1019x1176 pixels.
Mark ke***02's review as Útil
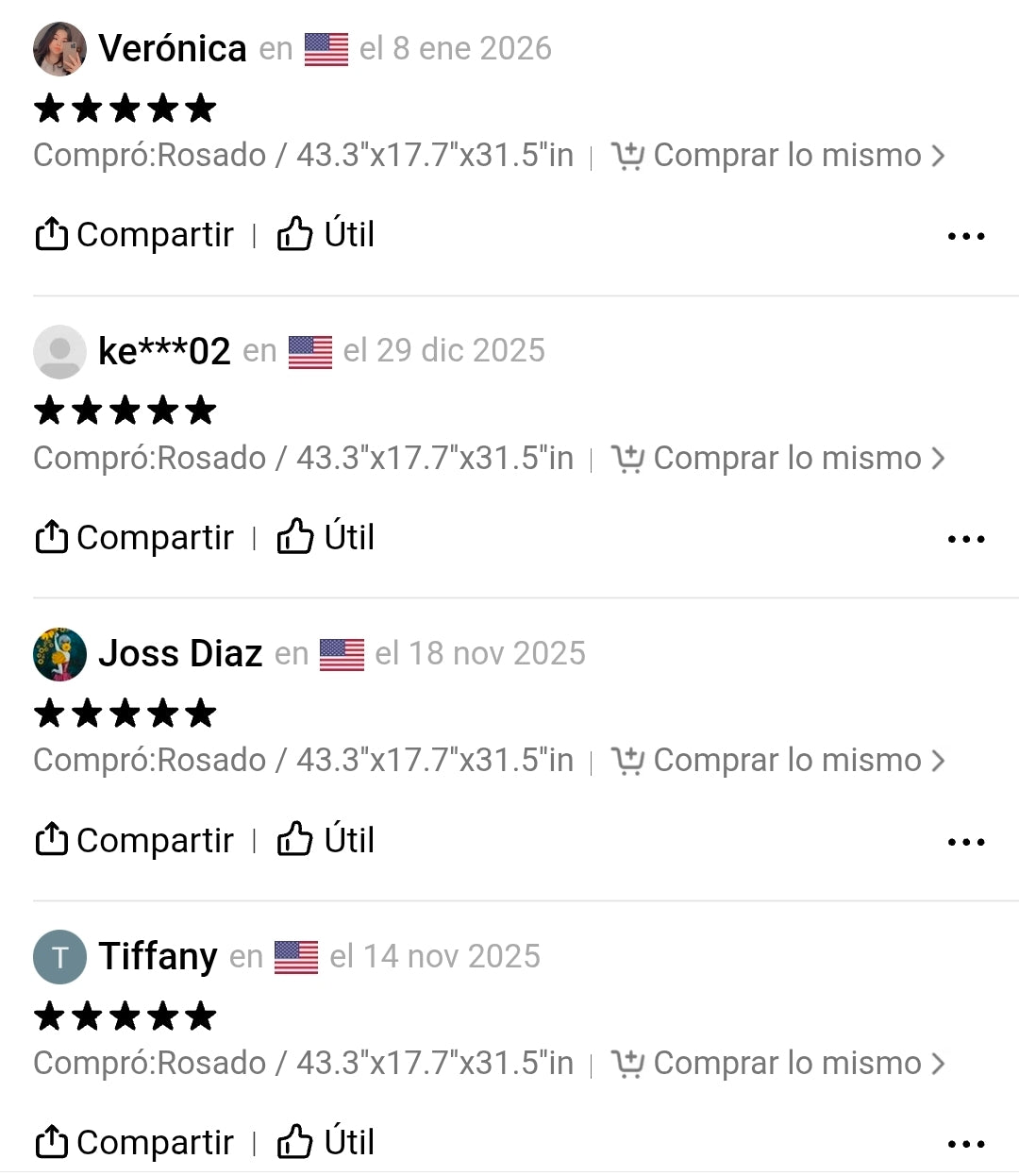coord(326,537)
